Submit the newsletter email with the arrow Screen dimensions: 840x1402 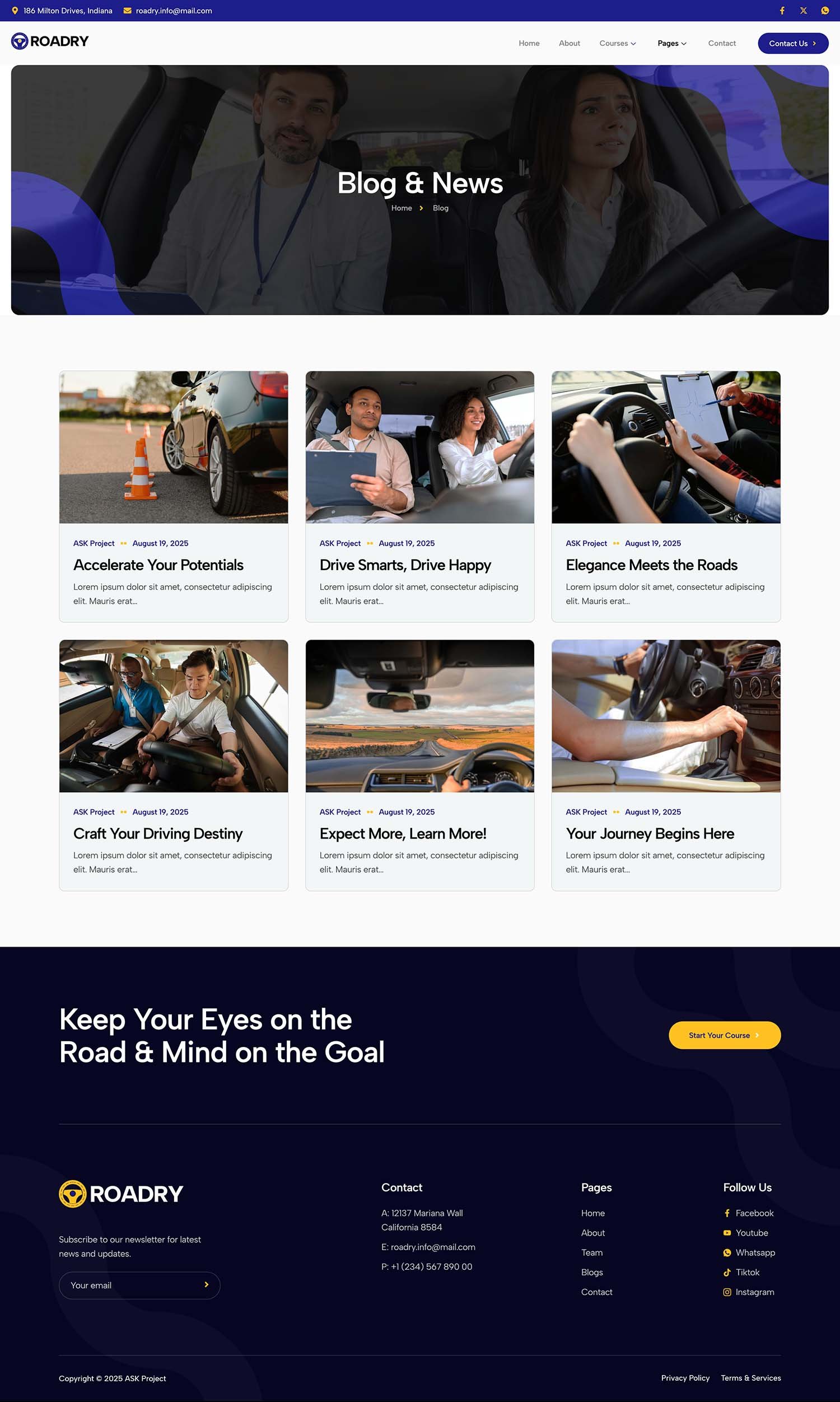point(207,1285)
